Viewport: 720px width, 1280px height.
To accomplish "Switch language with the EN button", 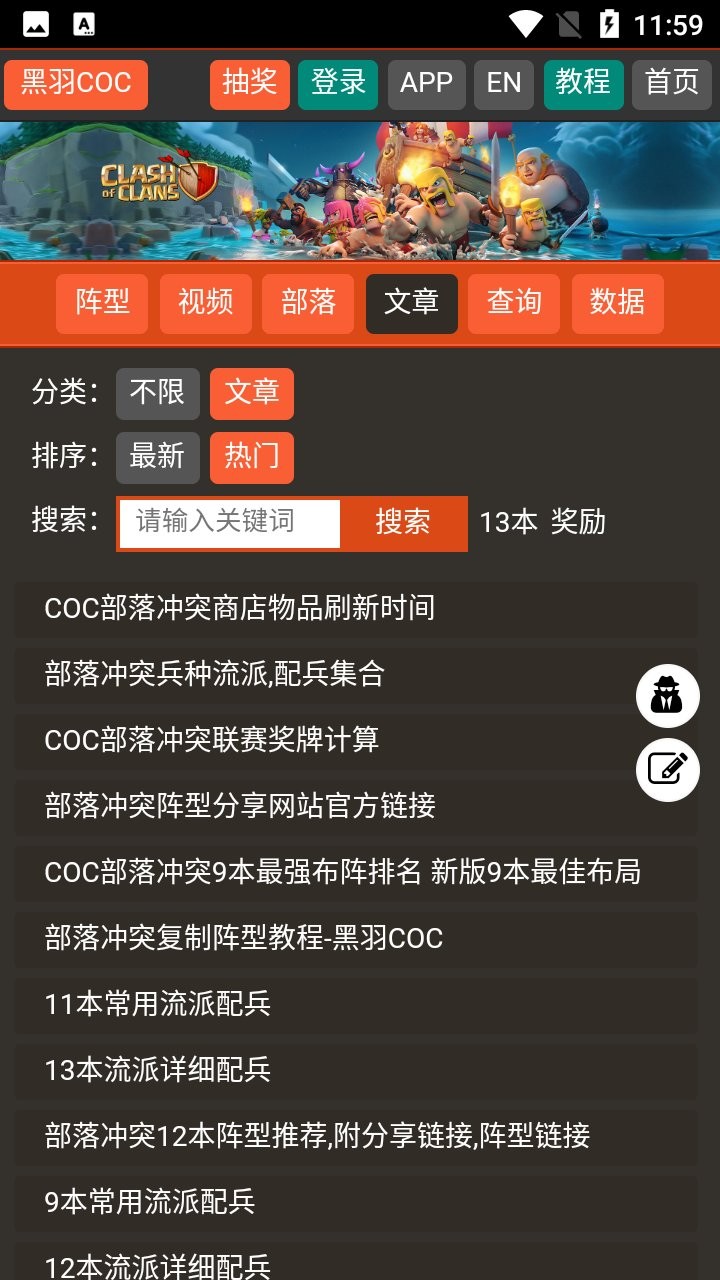I will [x=504, y=84].
